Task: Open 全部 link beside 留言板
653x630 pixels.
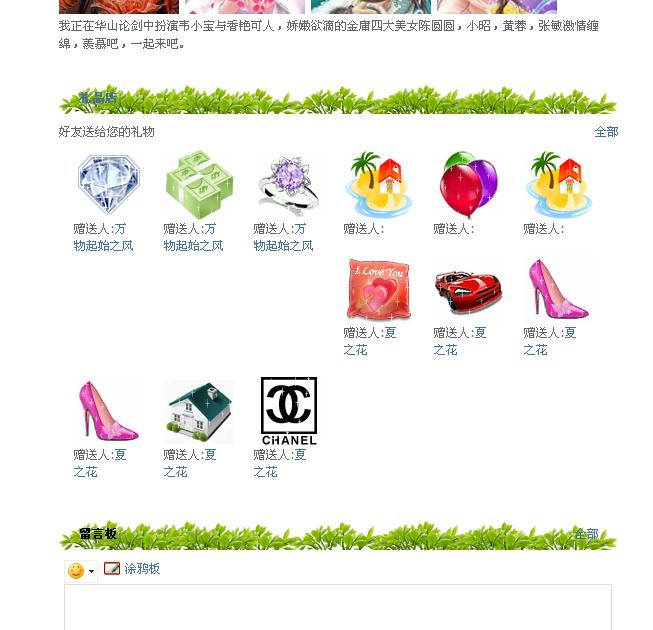Action: click(x=587, y=534)
